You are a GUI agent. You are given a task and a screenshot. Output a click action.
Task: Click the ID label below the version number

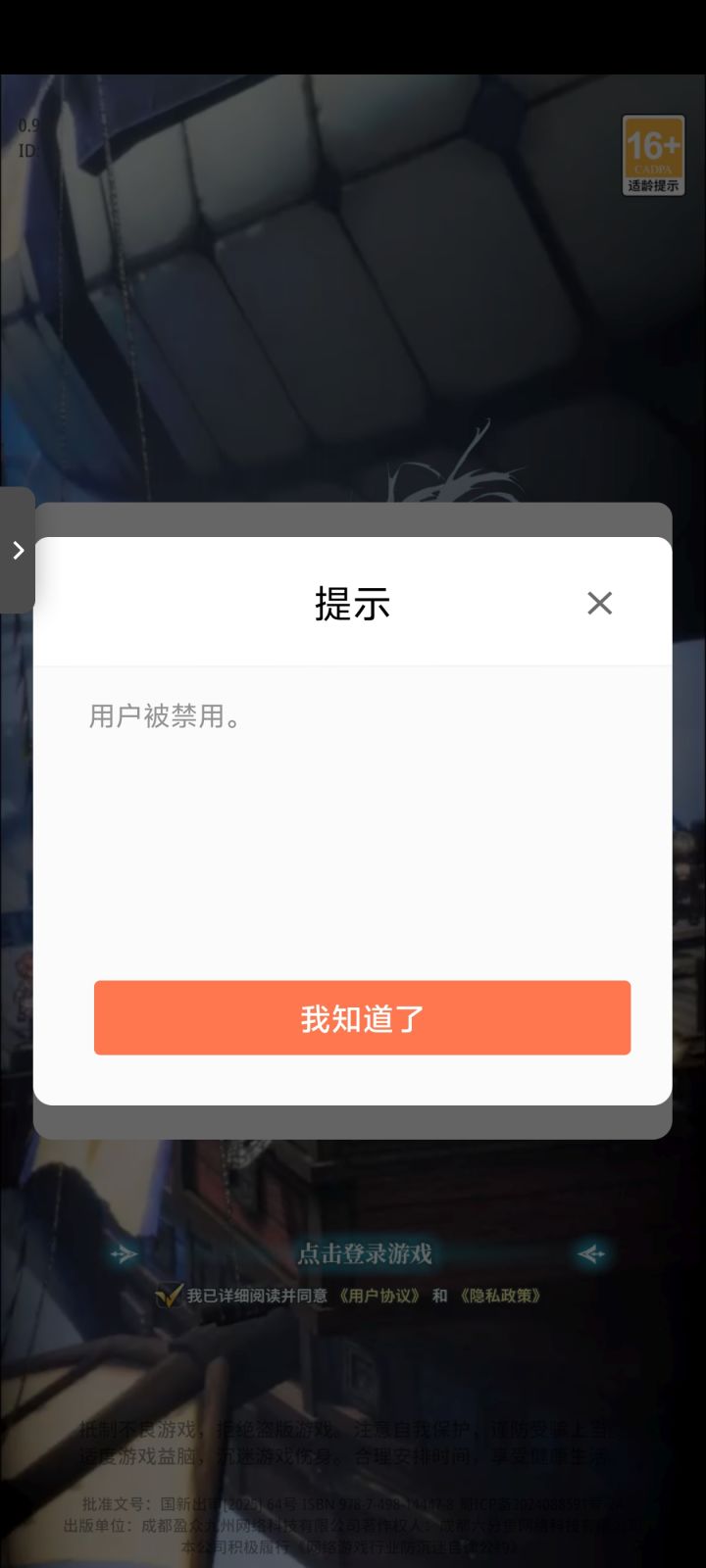26,149
